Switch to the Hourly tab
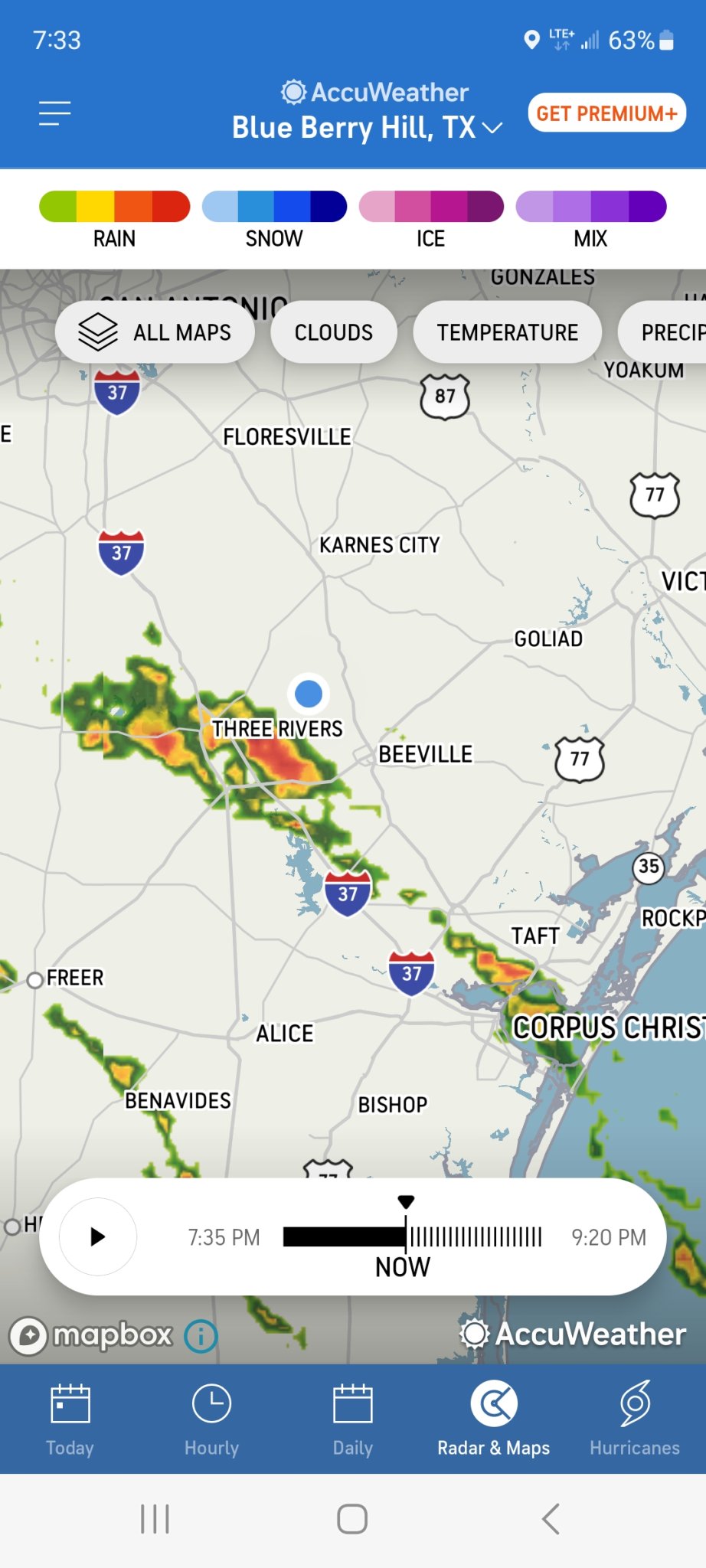This screenshot has height=1568, width=706. coord(211,1419)
